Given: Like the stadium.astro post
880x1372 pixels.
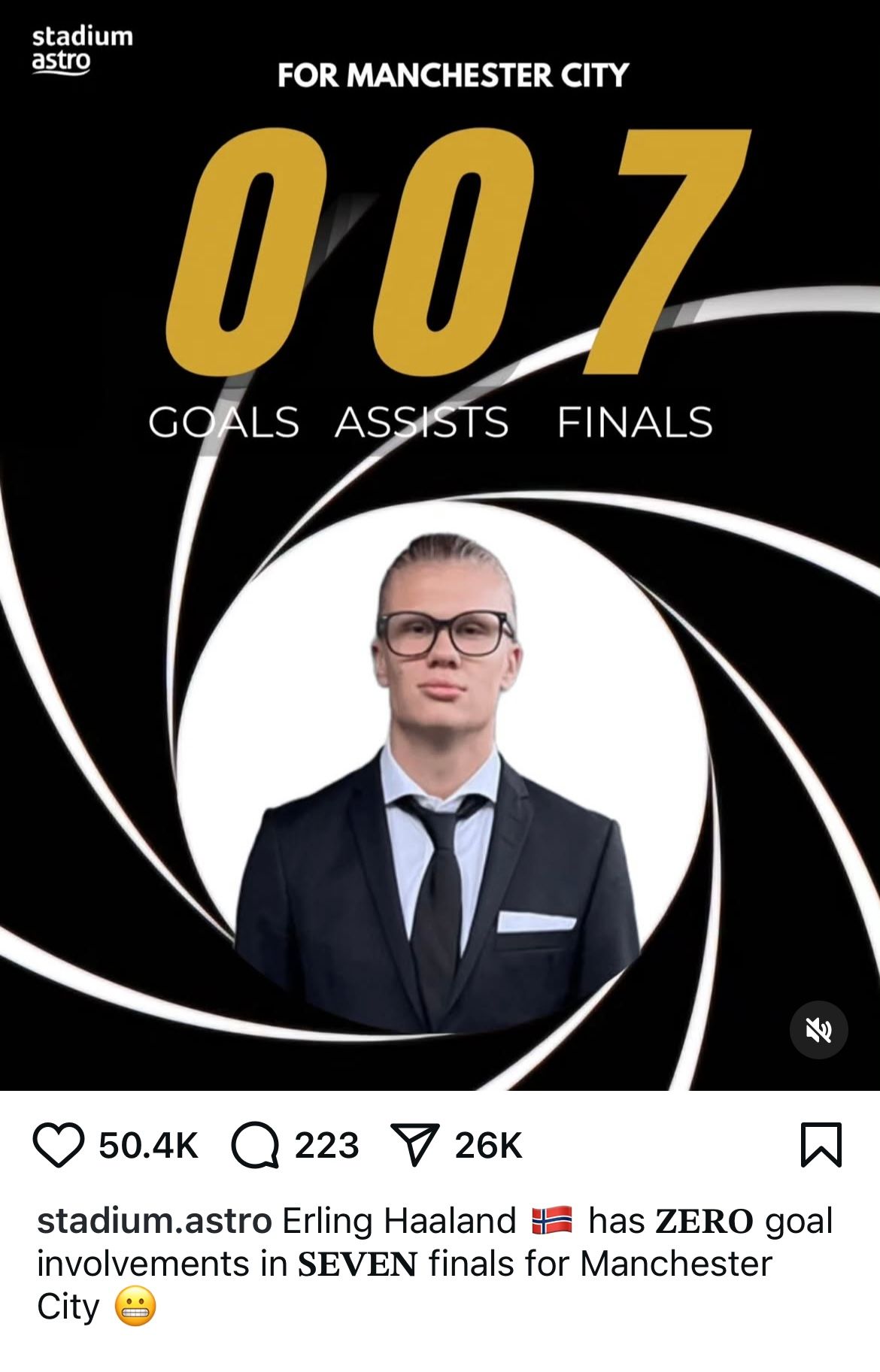Looking at the screenshot, I should pyautogui.click(x=59, y=1145).
